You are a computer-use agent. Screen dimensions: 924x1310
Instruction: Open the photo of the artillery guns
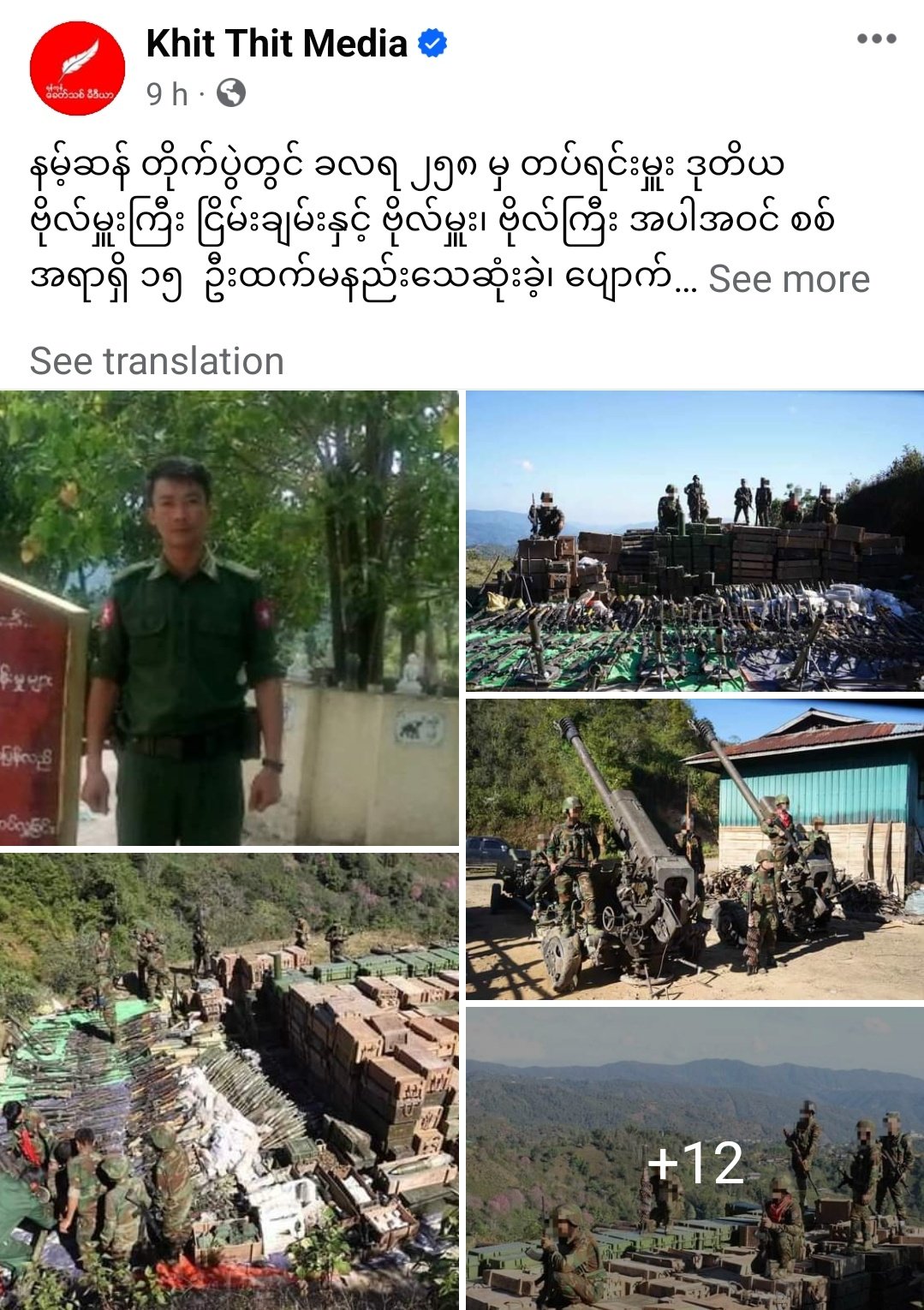(694, 849)
